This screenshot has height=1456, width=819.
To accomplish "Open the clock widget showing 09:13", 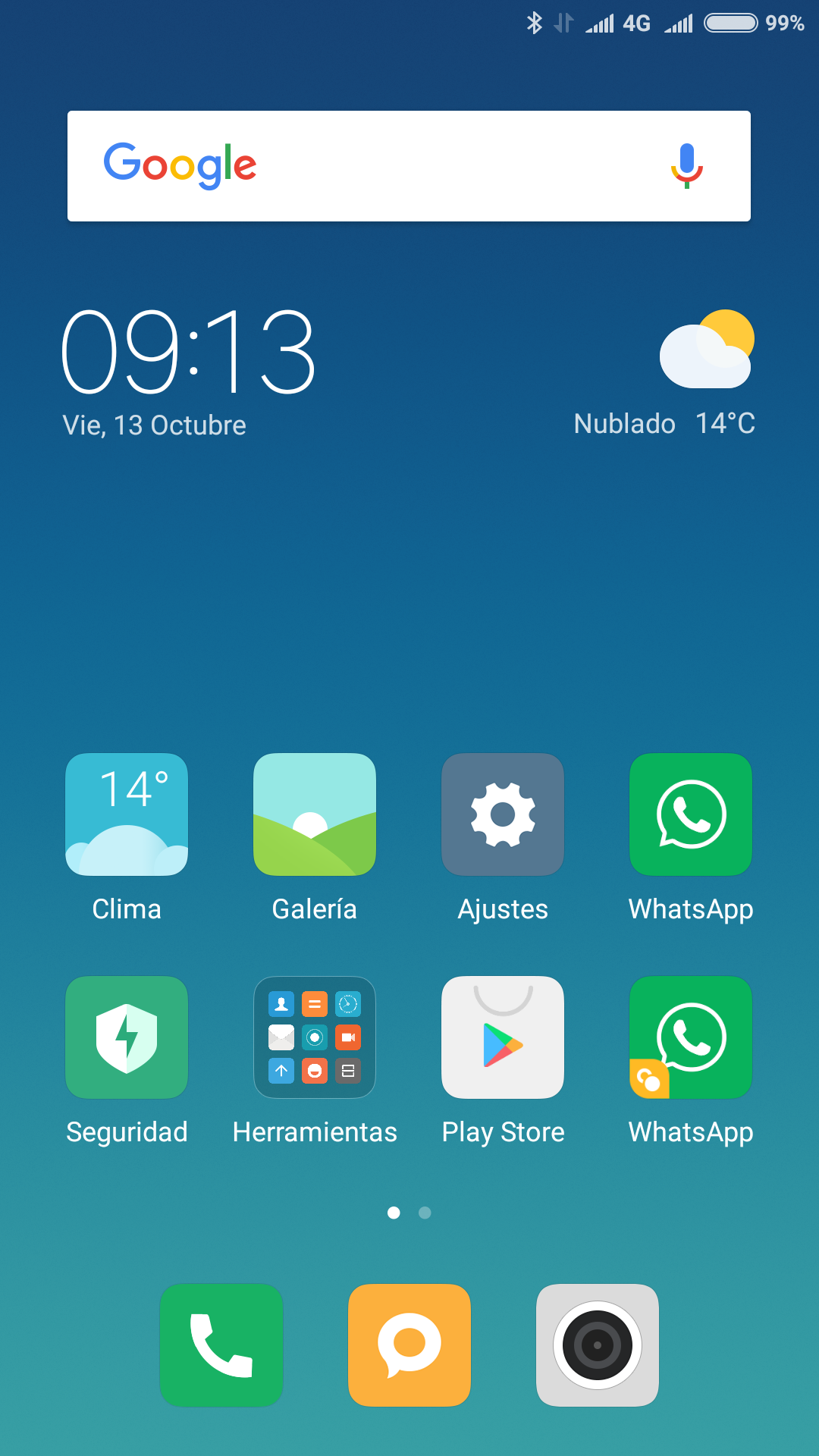I will point(187,352).
